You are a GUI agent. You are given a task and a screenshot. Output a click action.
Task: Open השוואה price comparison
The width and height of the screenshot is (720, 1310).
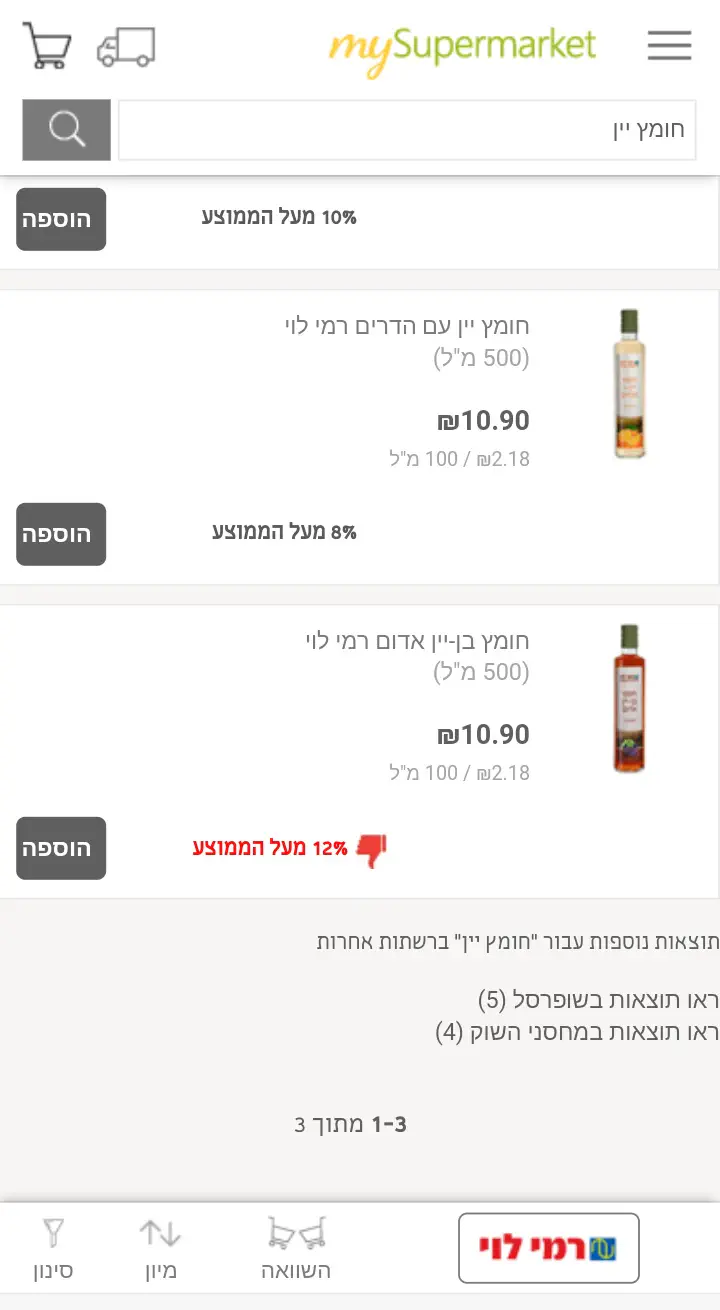pyautogui.click(x=296, y=1248)
